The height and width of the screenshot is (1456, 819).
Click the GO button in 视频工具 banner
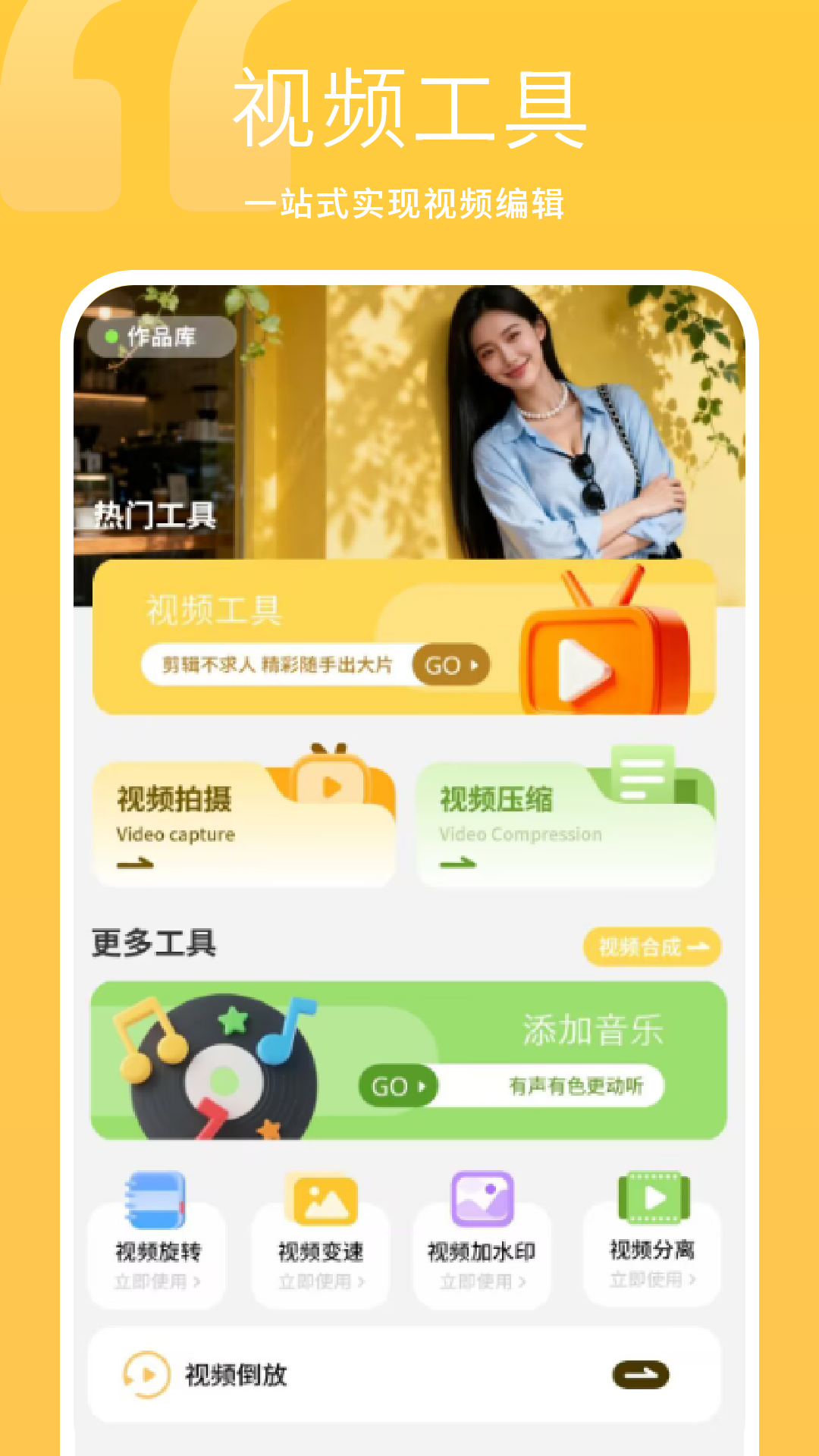(x=450, y=664)
